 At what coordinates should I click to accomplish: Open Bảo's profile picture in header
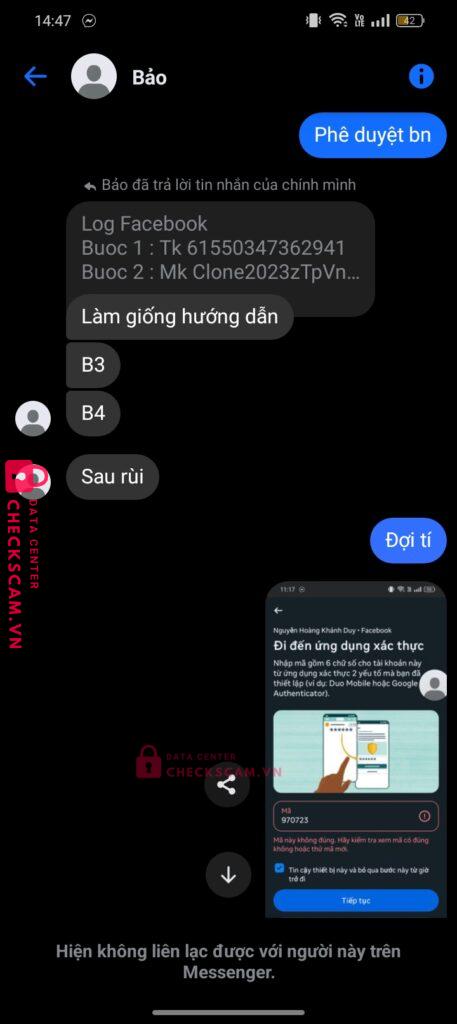[x=94, y=76]
